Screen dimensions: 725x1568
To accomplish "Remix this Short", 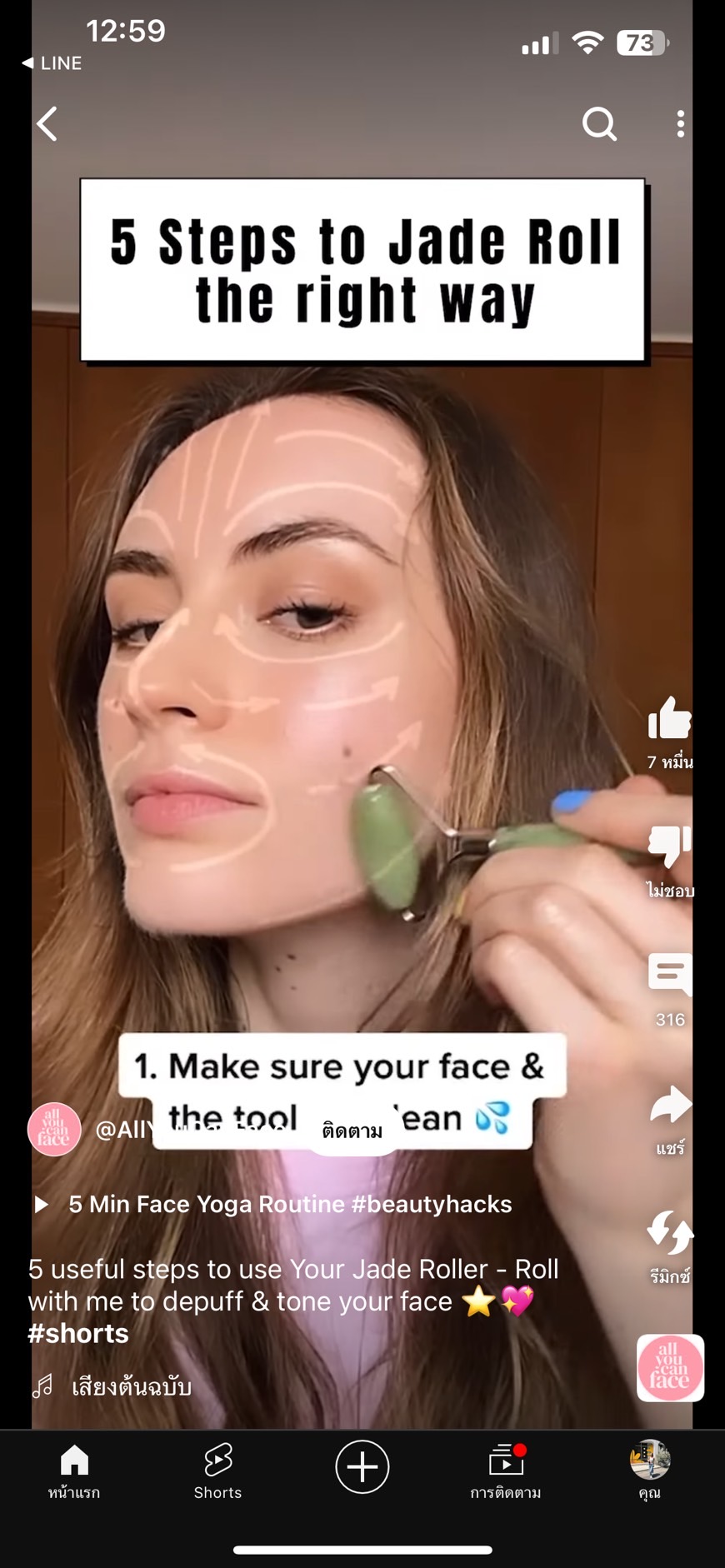I will [x=670, y=1232].
